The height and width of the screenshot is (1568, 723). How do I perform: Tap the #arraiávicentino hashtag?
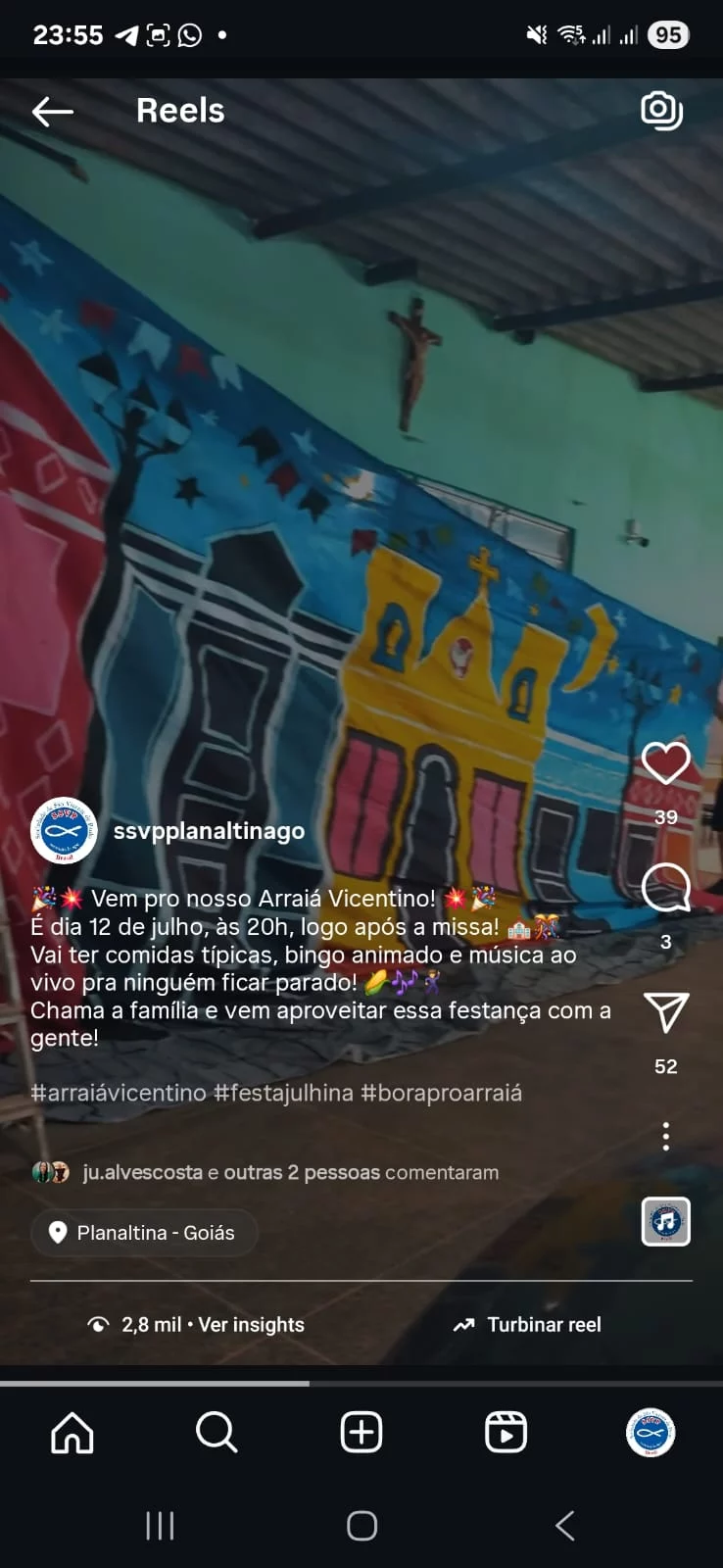pos(119,1093)
